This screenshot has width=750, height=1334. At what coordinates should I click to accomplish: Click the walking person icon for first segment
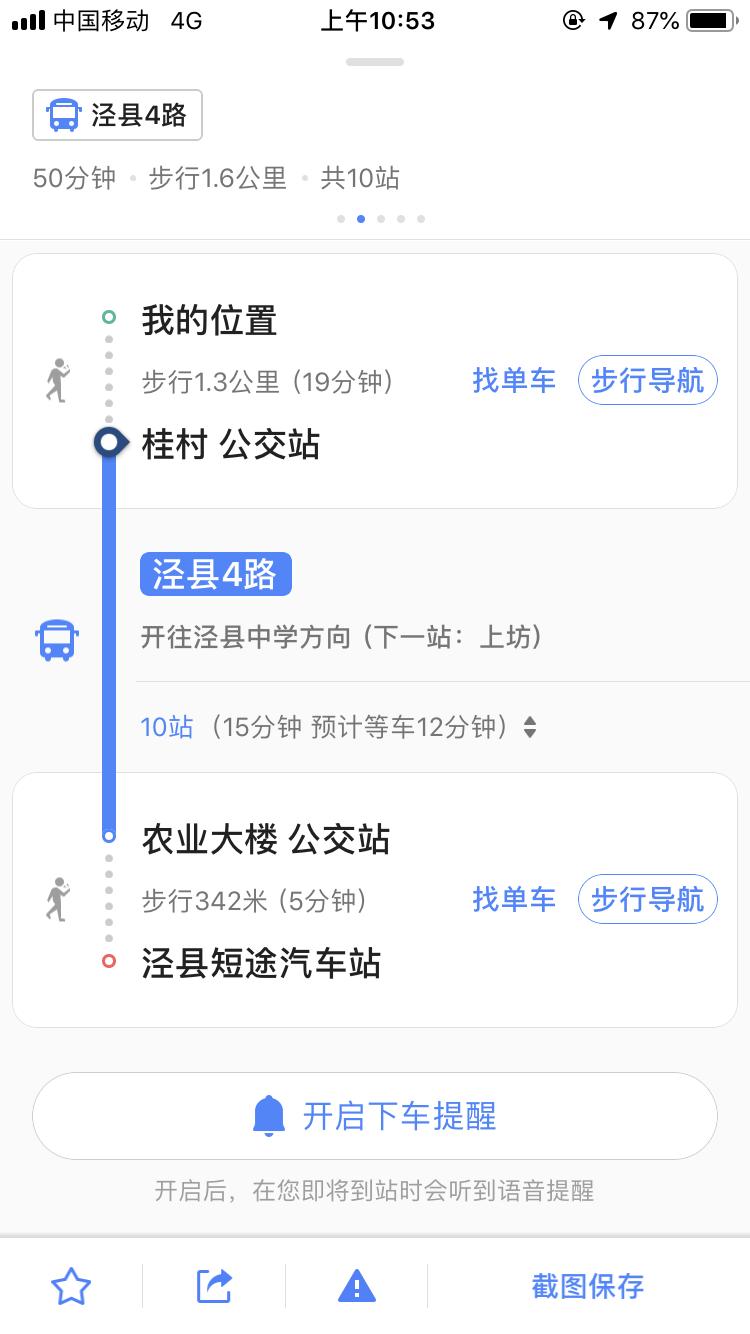[x=57, y=380]
